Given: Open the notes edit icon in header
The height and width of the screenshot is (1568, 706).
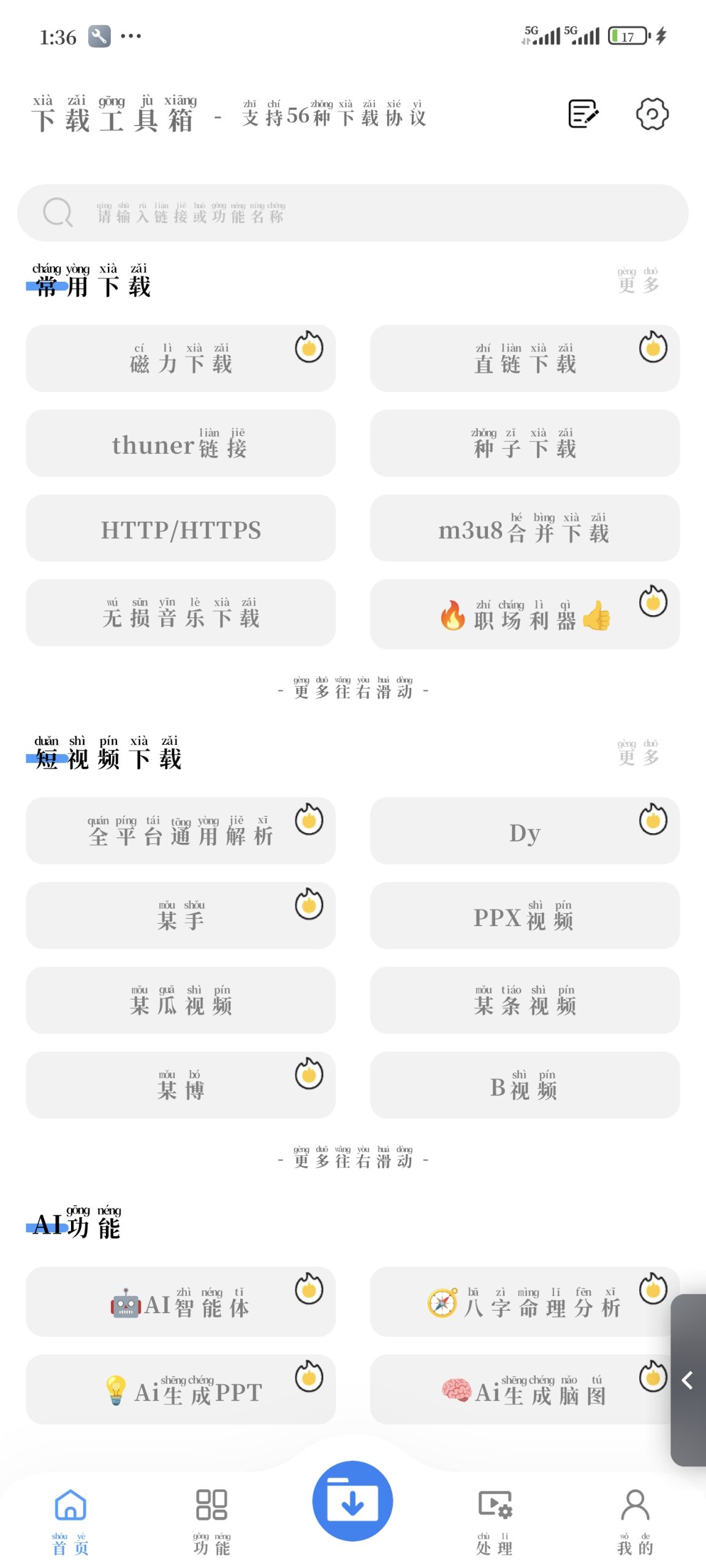Looking at the screenshot, I should 583,114.
